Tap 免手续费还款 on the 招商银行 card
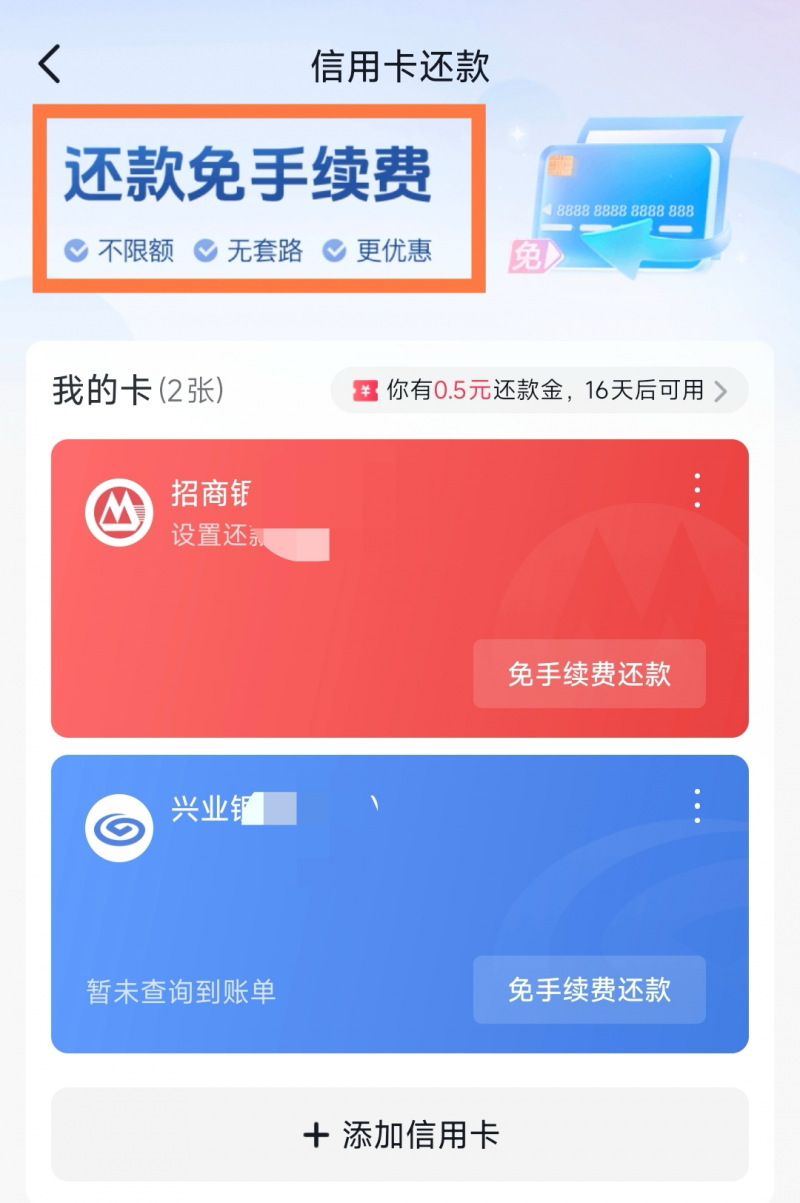This screenshot has height=1203, width=800. 589,675
